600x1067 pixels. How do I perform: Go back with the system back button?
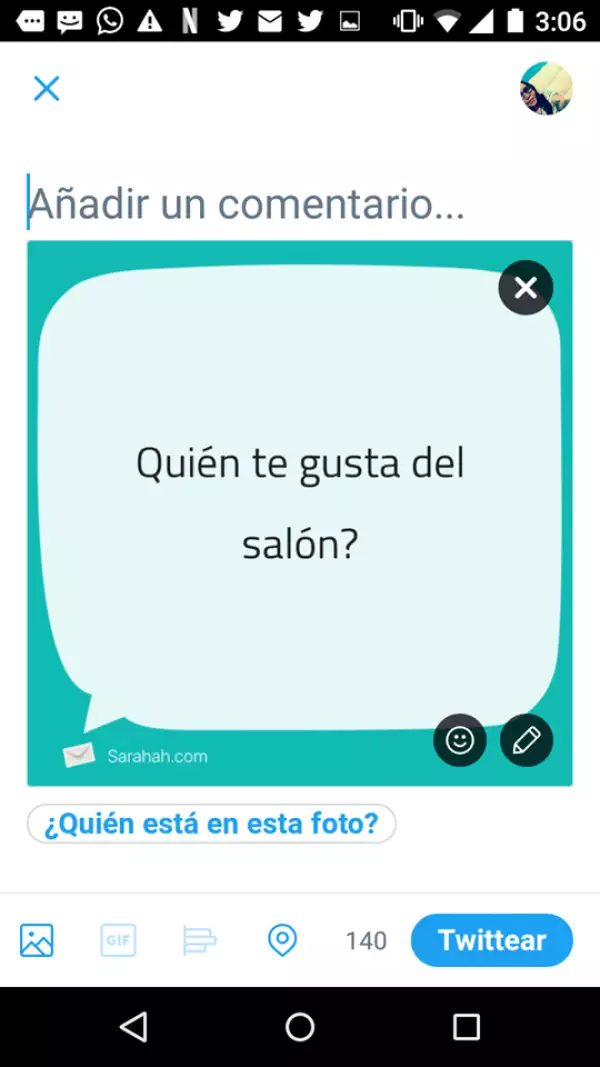click(133, 1026)
